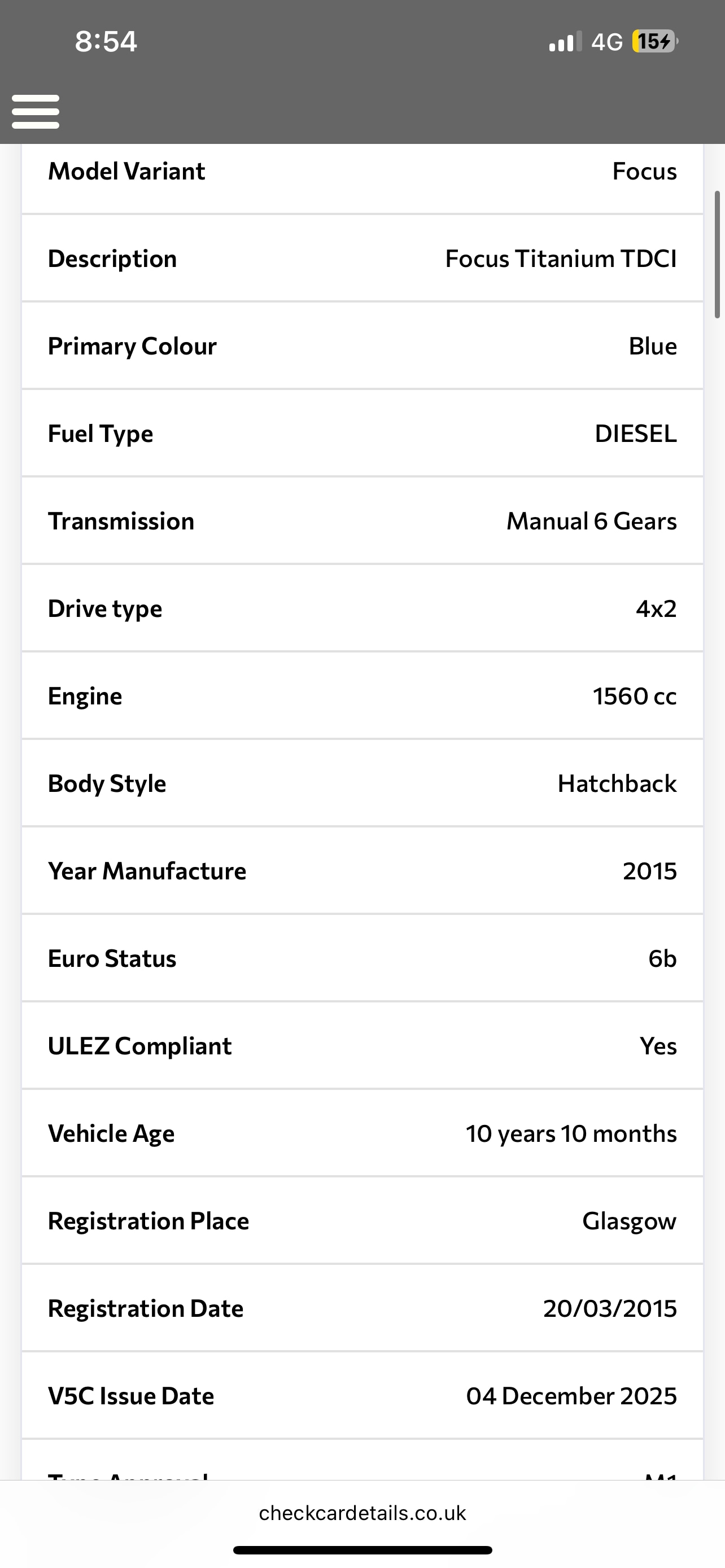Select the Vehicle Age row

362,1133
